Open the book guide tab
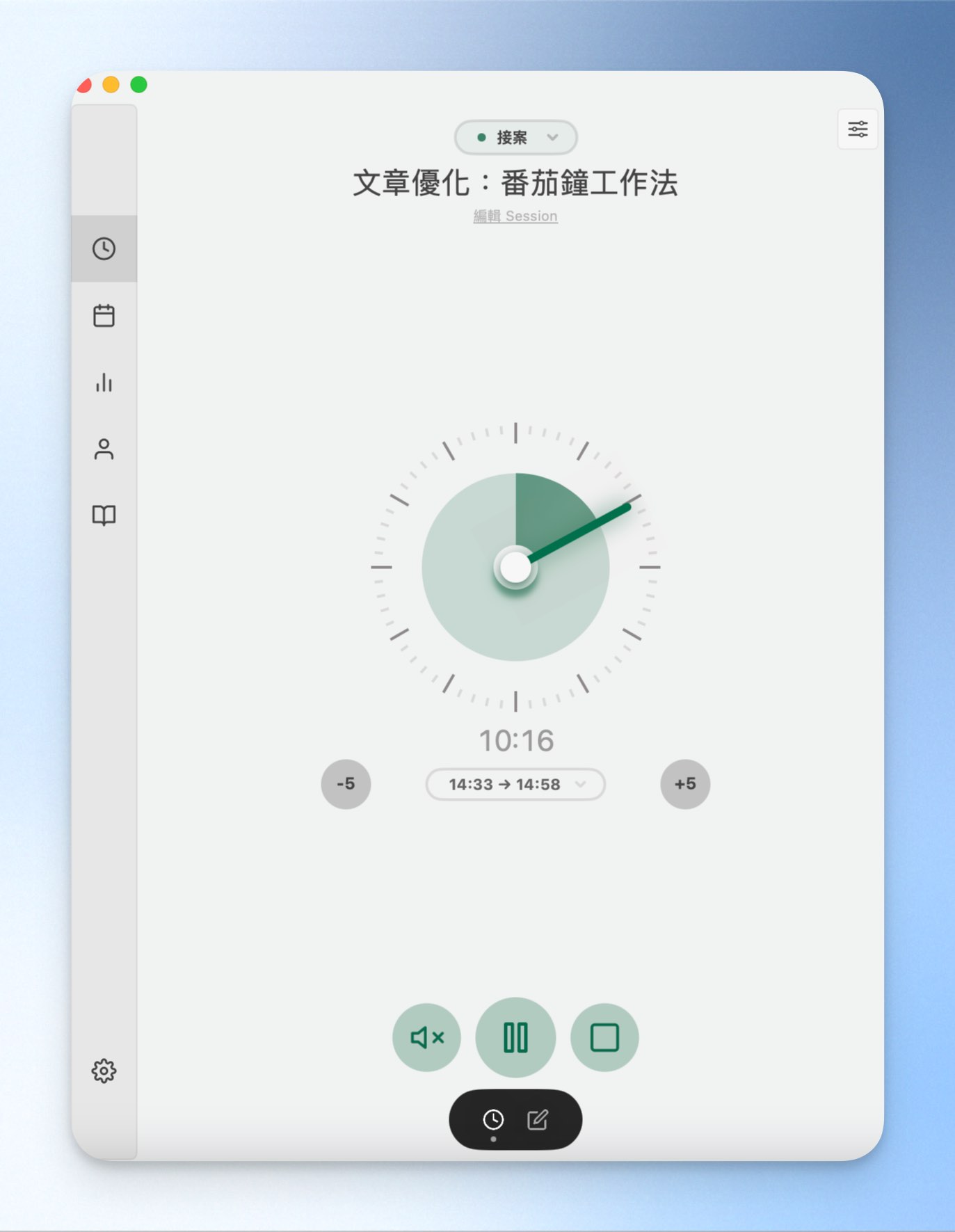The image size is (955, 1232). click(104, 515)
